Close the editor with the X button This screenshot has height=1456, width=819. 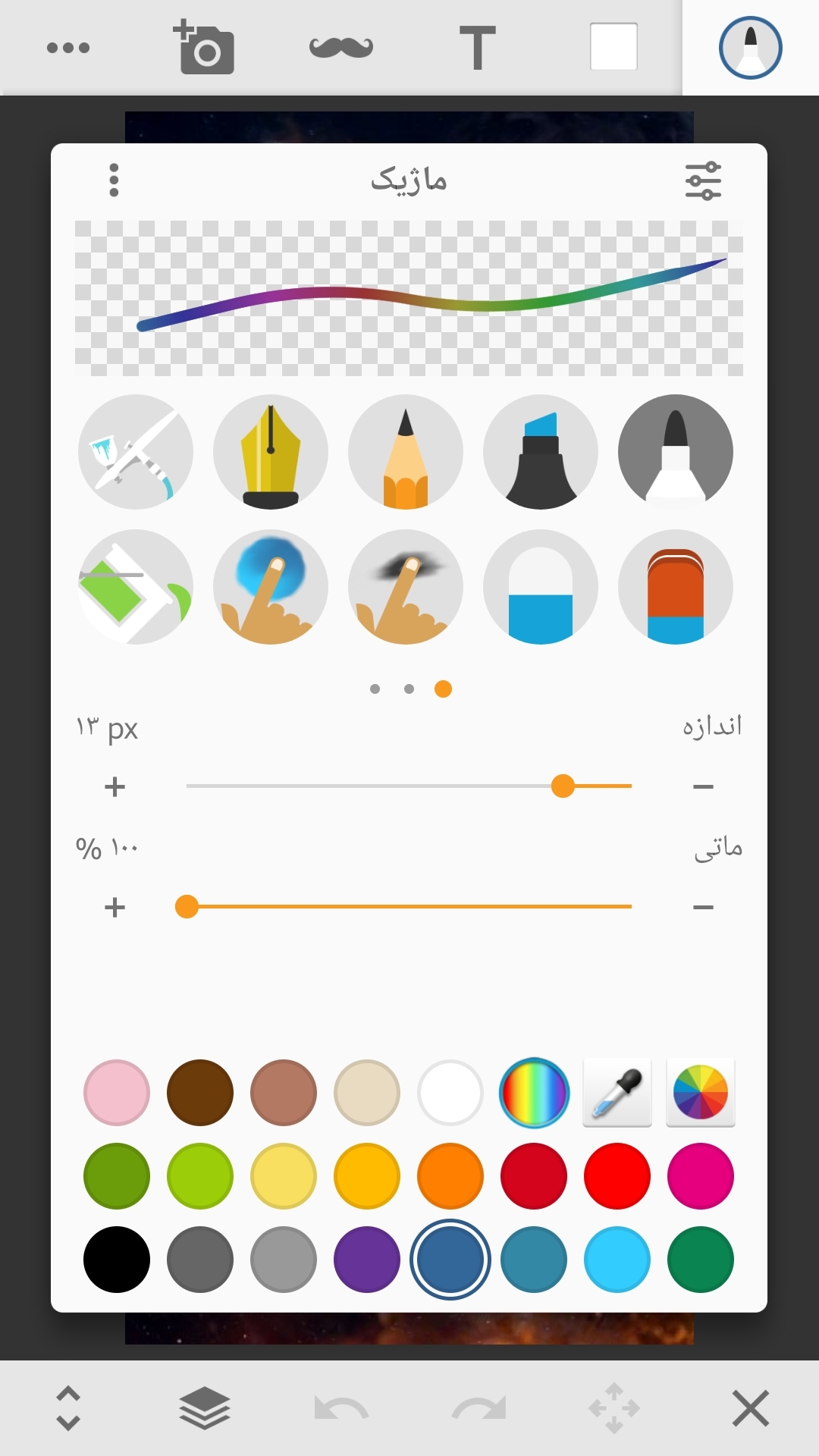[x=751, y=1408]
